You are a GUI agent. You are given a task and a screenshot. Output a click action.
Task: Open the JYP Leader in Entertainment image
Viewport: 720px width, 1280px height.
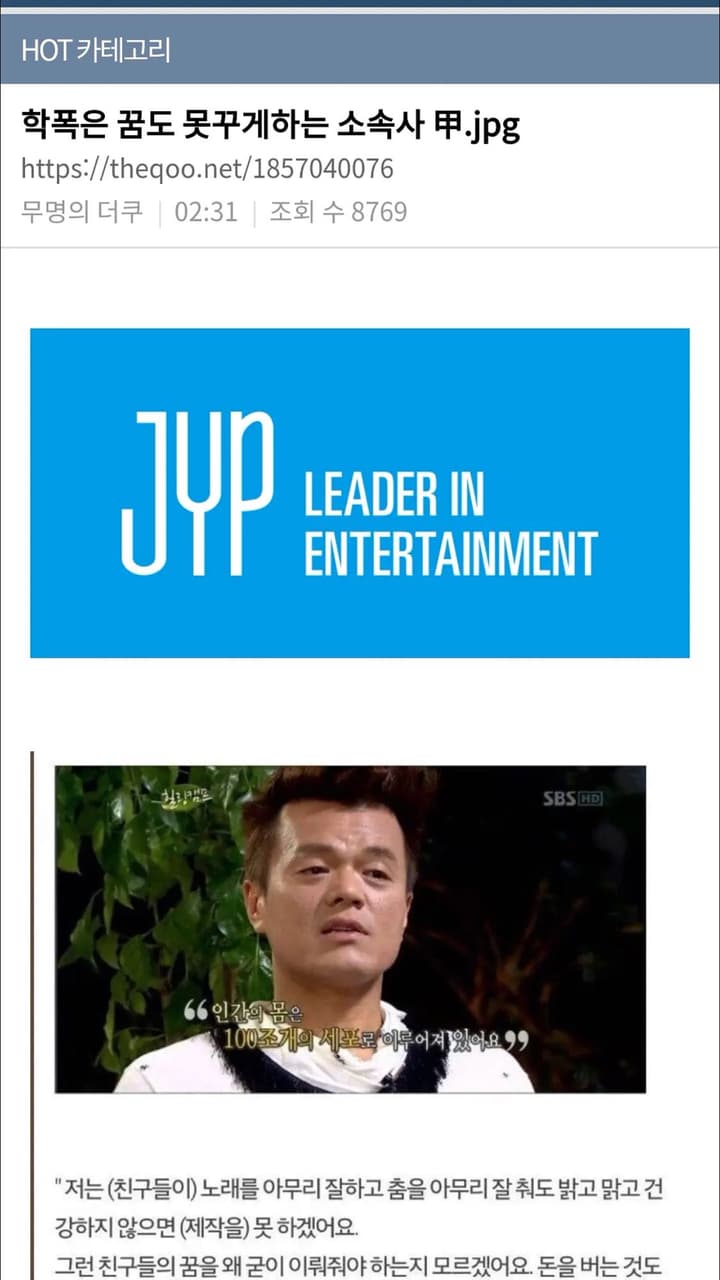coord(360,493)
